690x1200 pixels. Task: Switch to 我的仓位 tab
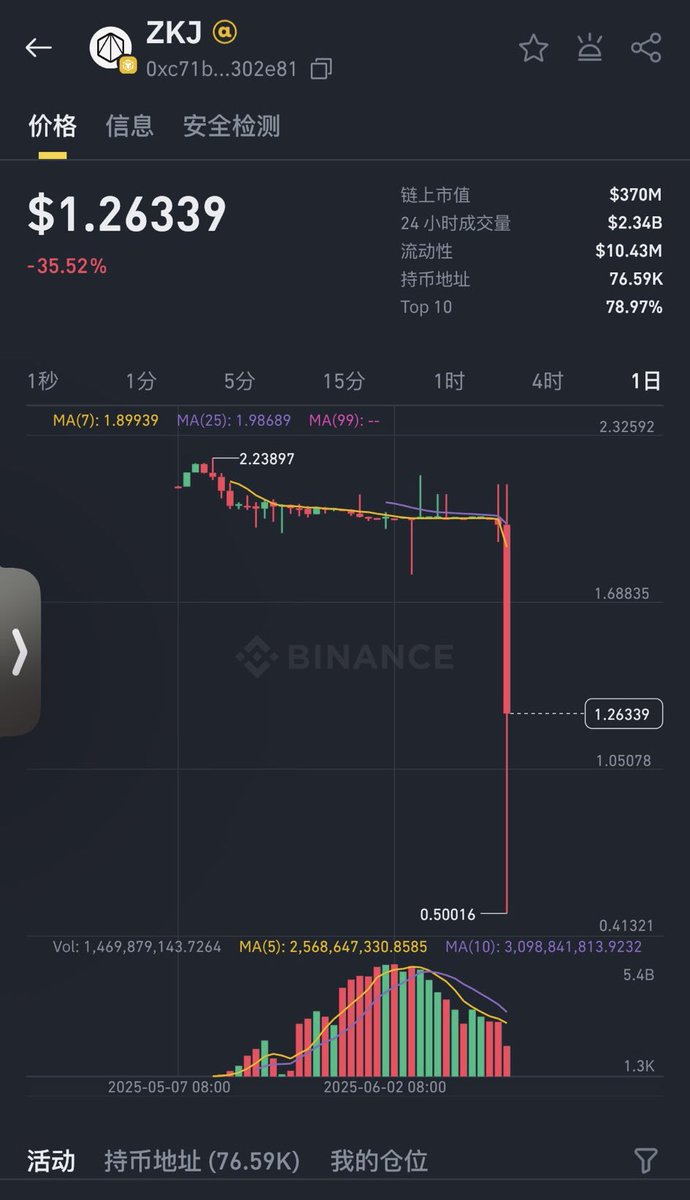pos(379,1161)
